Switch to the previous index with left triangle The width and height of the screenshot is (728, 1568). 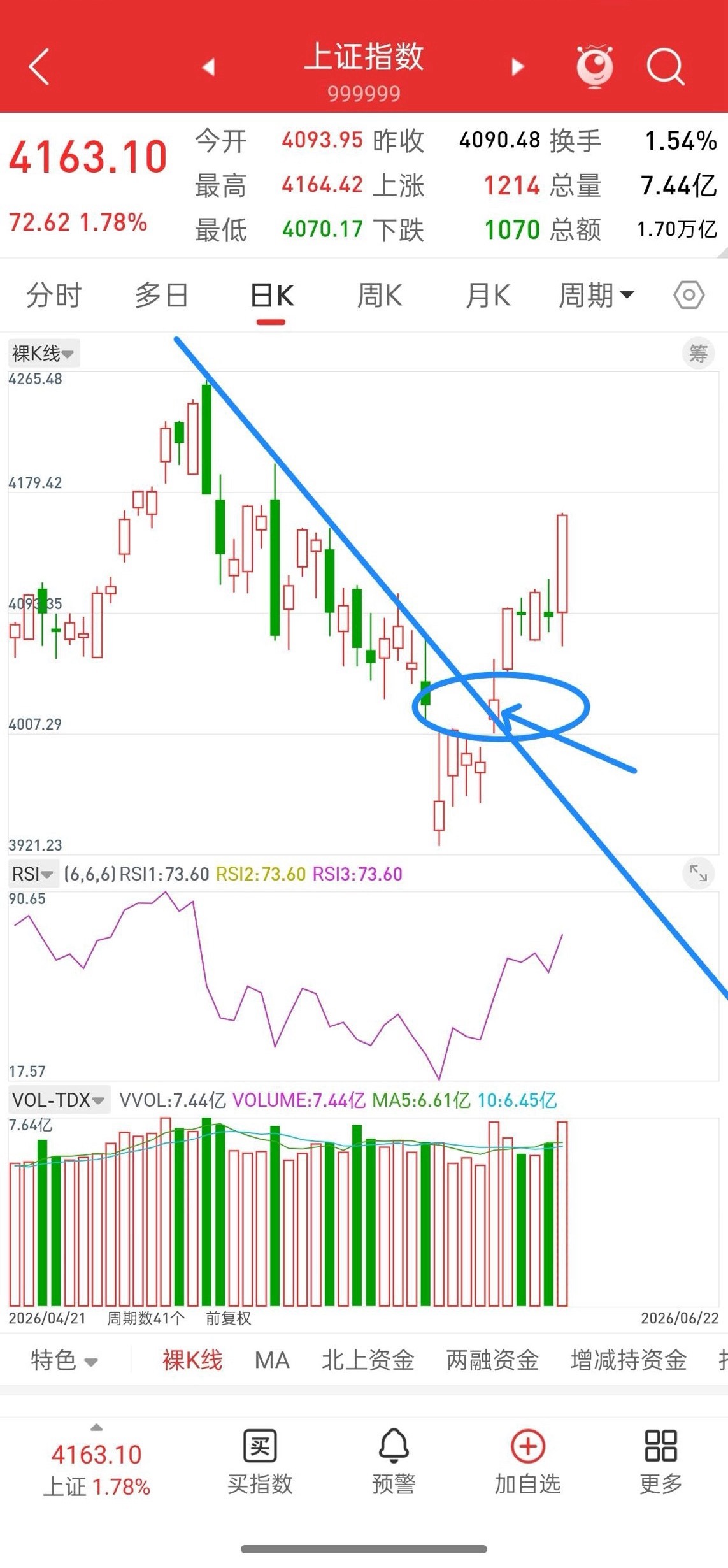click(208, 66)
